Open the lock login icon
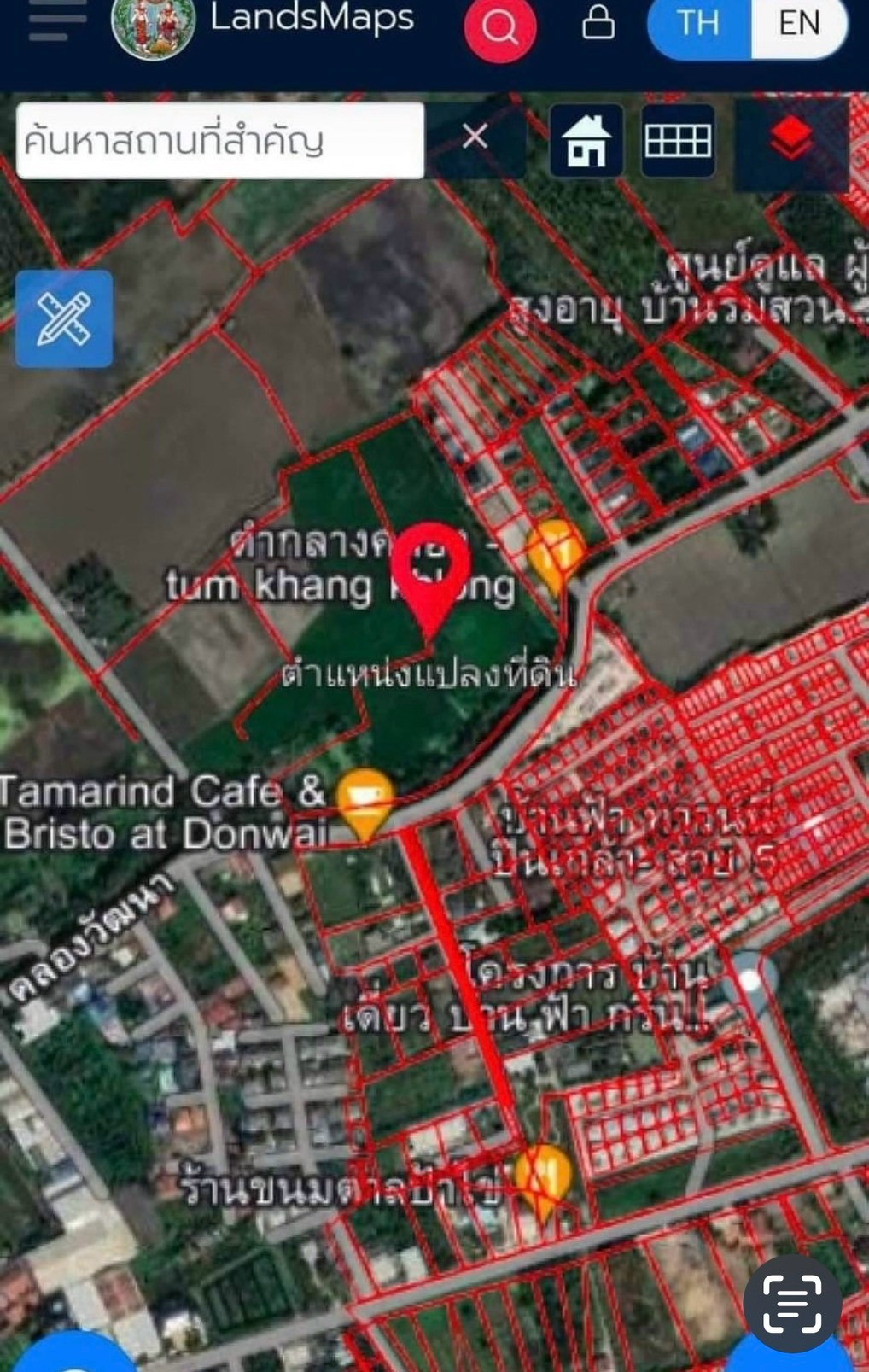The height and width of the screenshot is (1372, 869). click(598, 23)
